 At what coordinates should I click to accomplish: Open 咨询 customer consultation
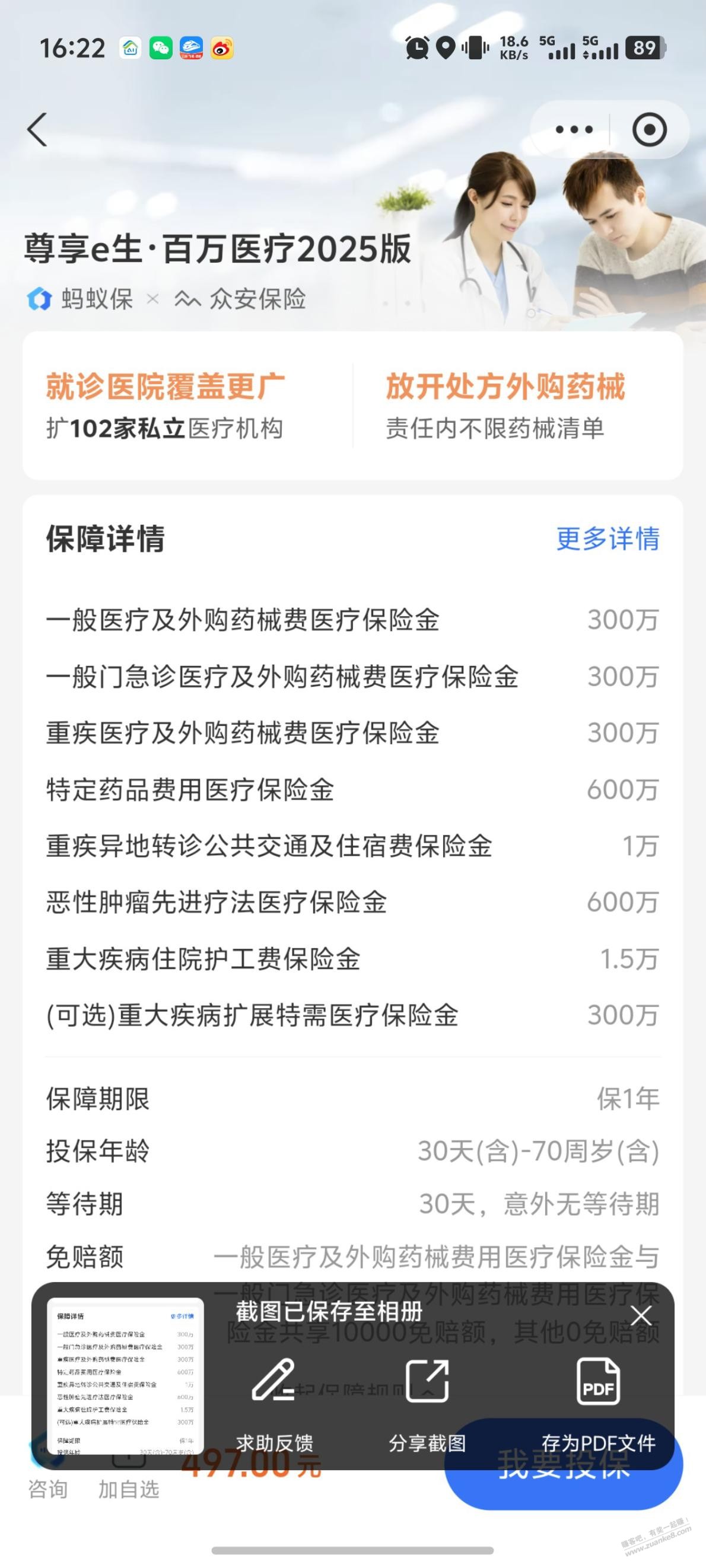(47, 1490)
